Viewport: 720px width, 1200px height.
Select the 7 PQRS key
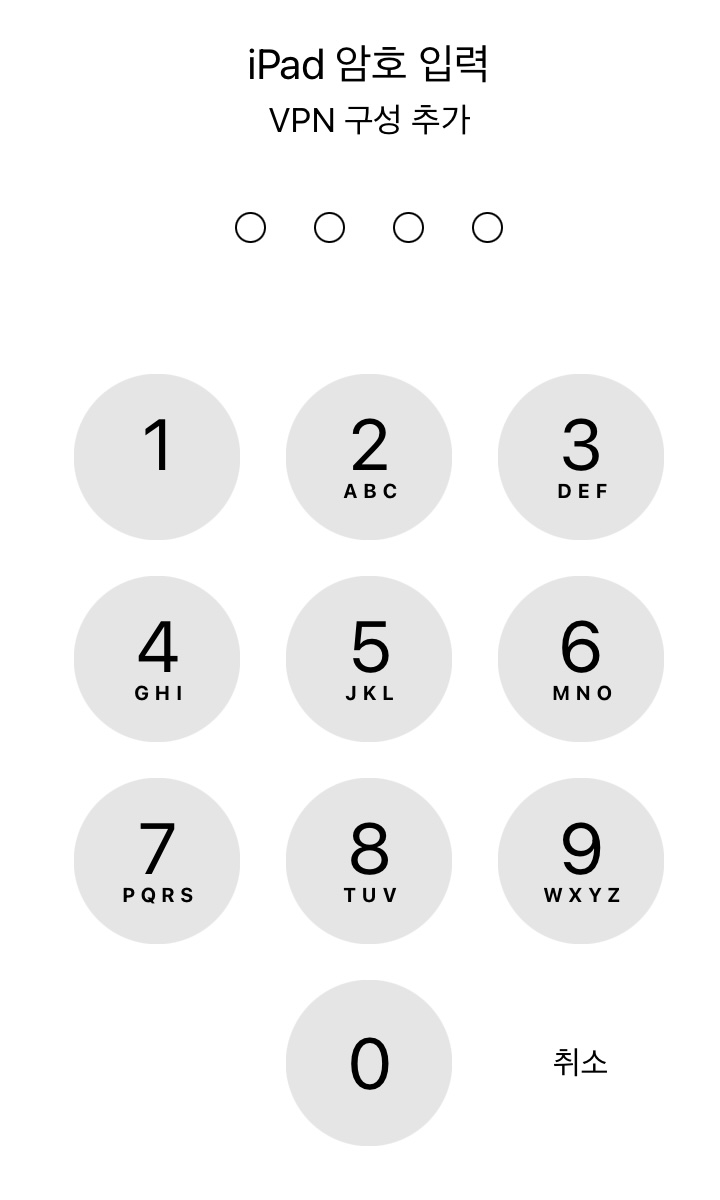coord(157,861)
